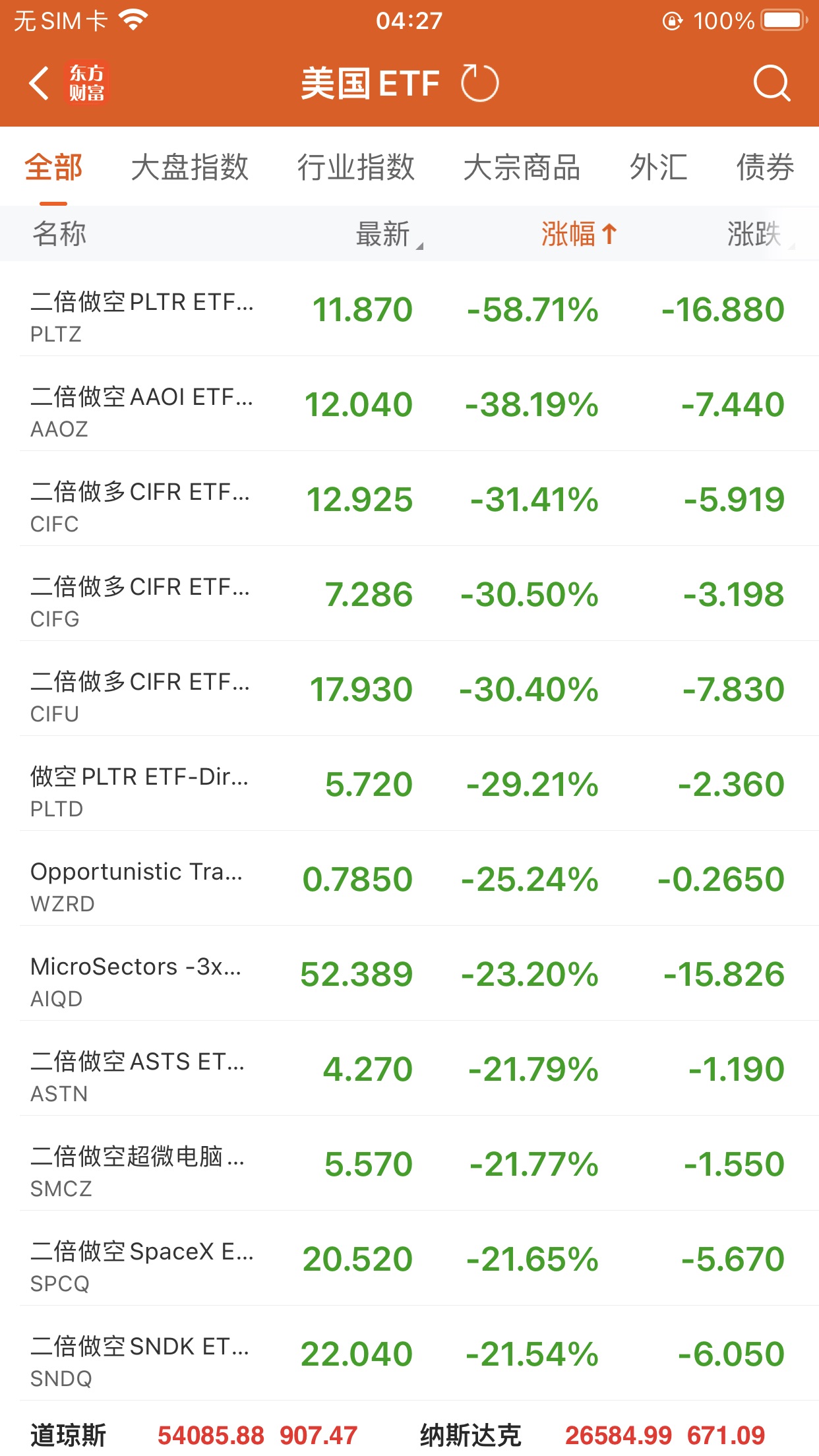The image size is (819, 1456).
Task: Open the AAOZ ETF row
Action: 409,404
